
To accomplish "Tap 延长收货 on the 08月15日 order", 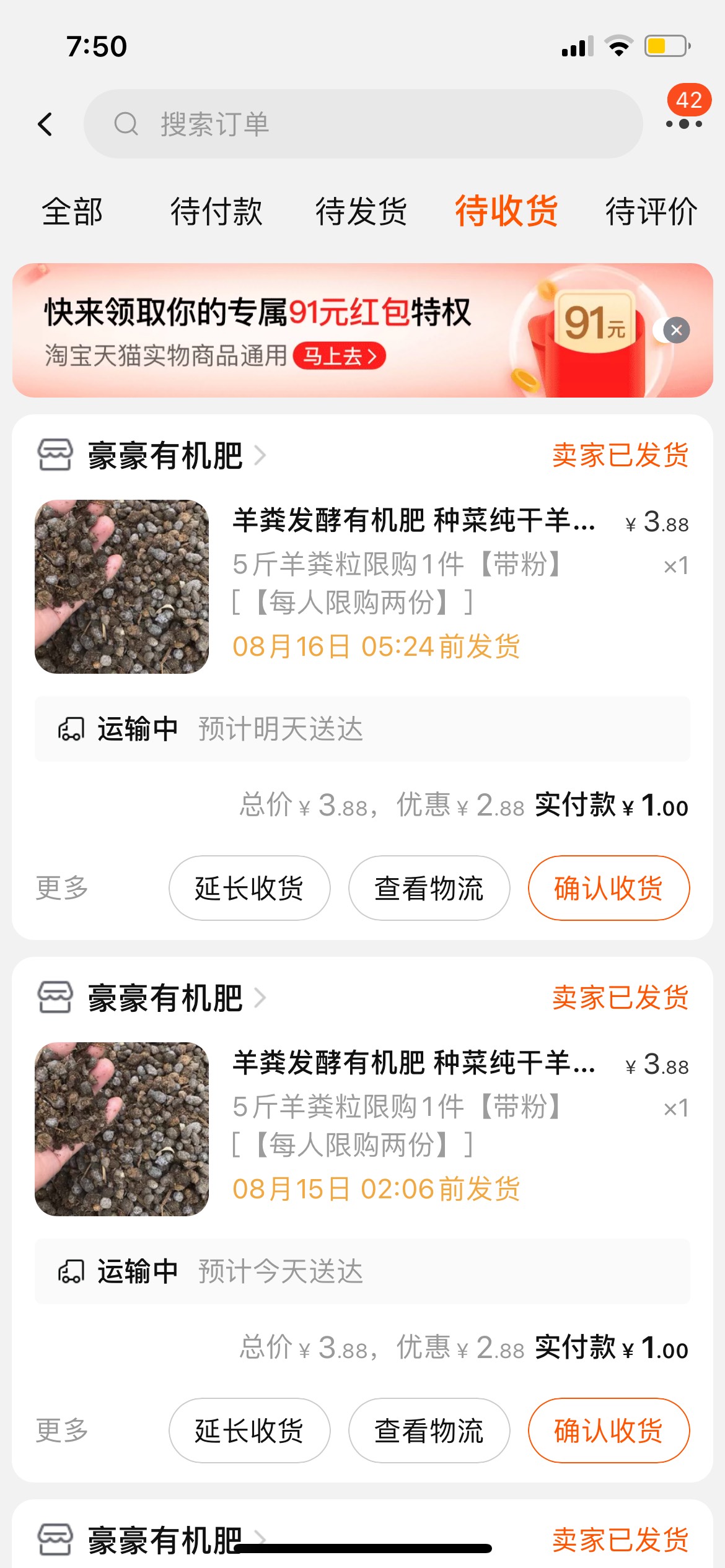I will point(249,1431).
